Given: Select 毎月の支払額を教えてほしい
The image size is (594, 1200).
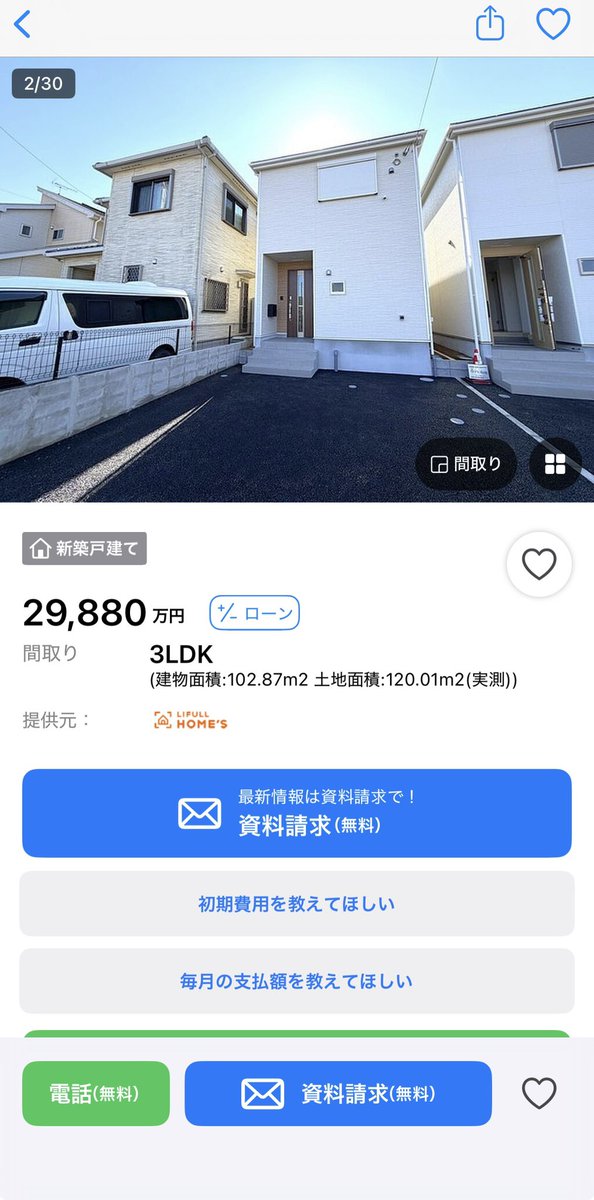Looking at the screenshot, I should (297, 981).
